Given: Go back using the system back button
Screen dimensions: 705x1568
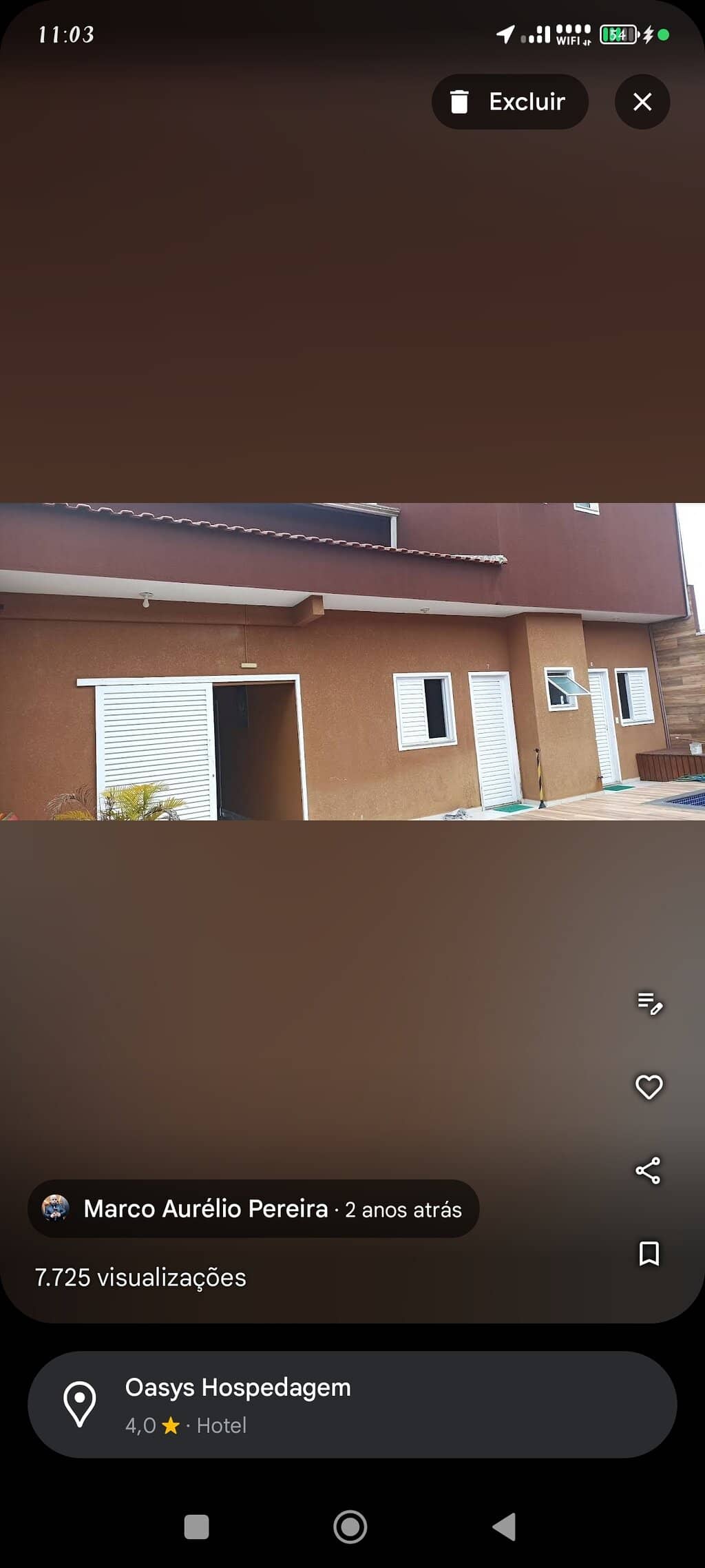Looking at the screenshot, I should coord(505,1527).
